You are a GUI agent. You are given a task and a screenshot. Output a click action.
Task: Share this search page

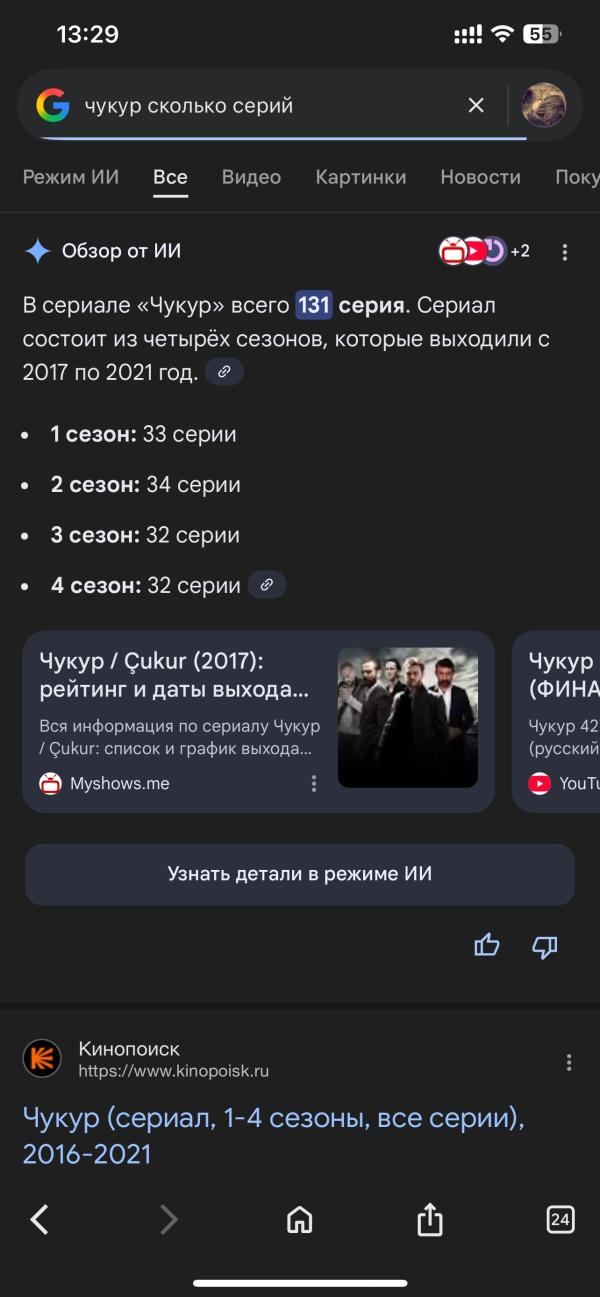429,1219
